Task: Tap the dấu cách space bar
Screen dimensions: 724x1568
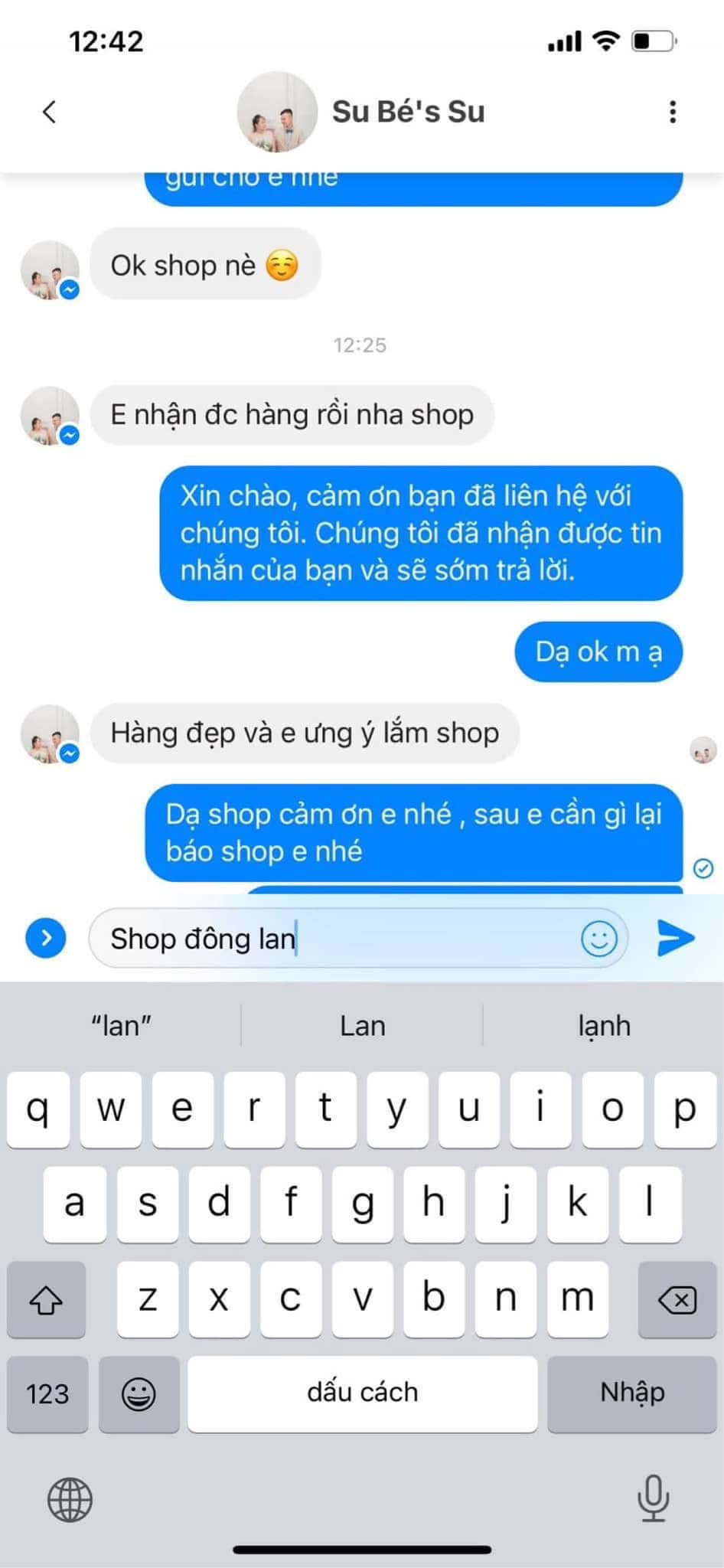Action: pyautogui.click(x=362, y=1393)
